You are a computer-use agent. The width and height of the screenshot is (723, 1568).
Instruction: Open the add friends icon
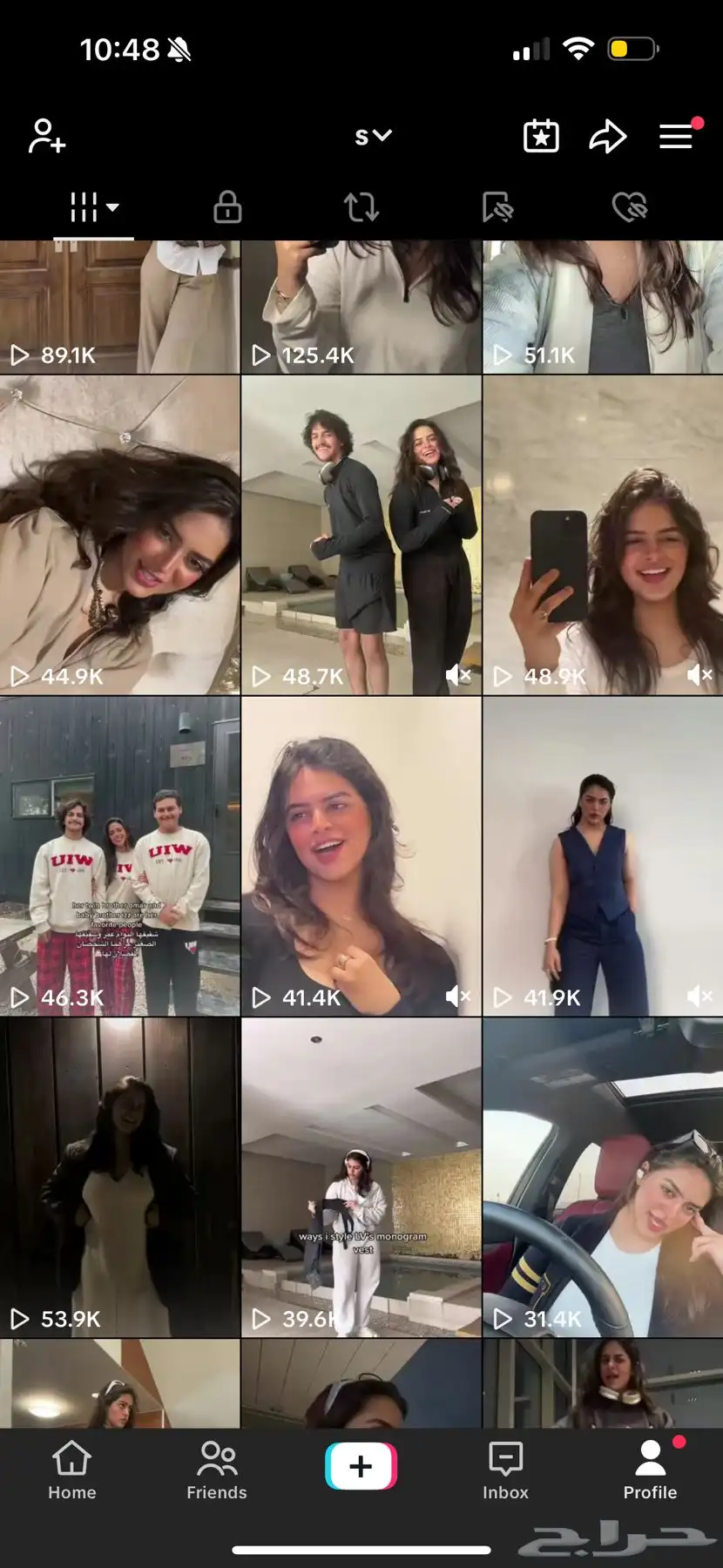[x=47, y=137]
